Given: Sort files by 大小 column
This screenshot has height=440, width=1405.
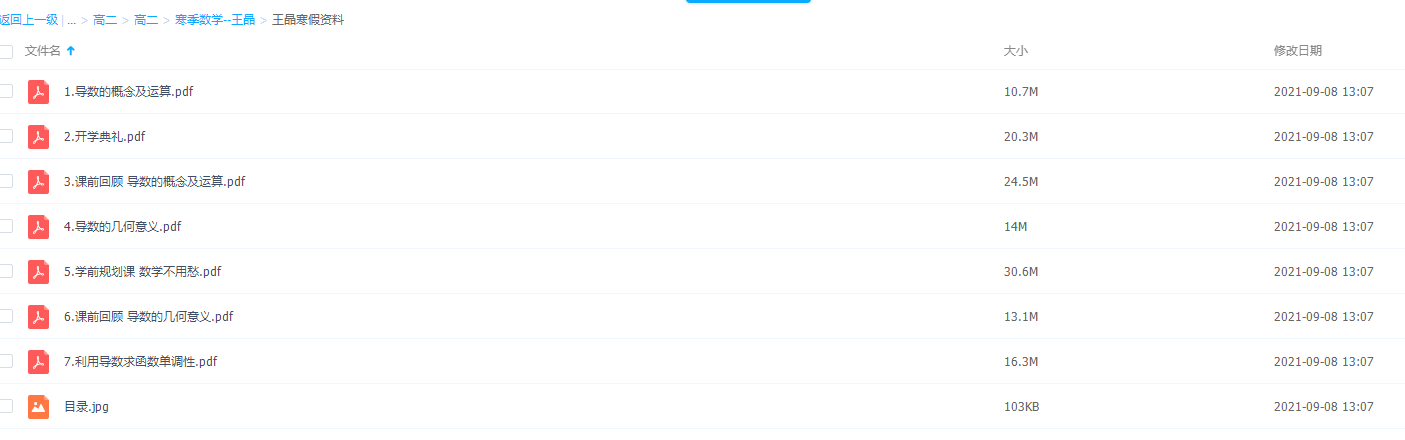Looking at the screenshot, I should 1015,51.
